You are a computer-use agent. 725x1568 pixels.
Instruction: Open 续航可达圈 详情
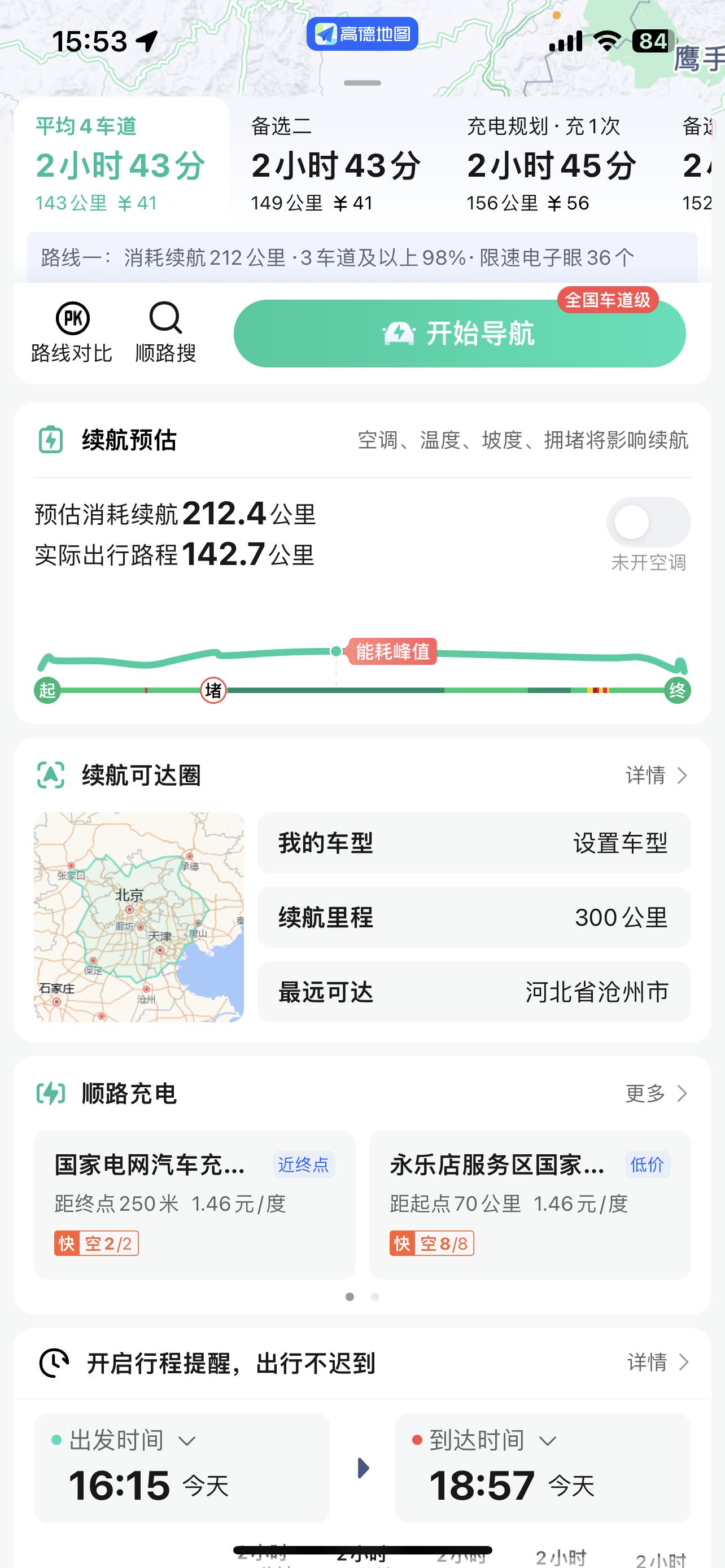[656, 776]
